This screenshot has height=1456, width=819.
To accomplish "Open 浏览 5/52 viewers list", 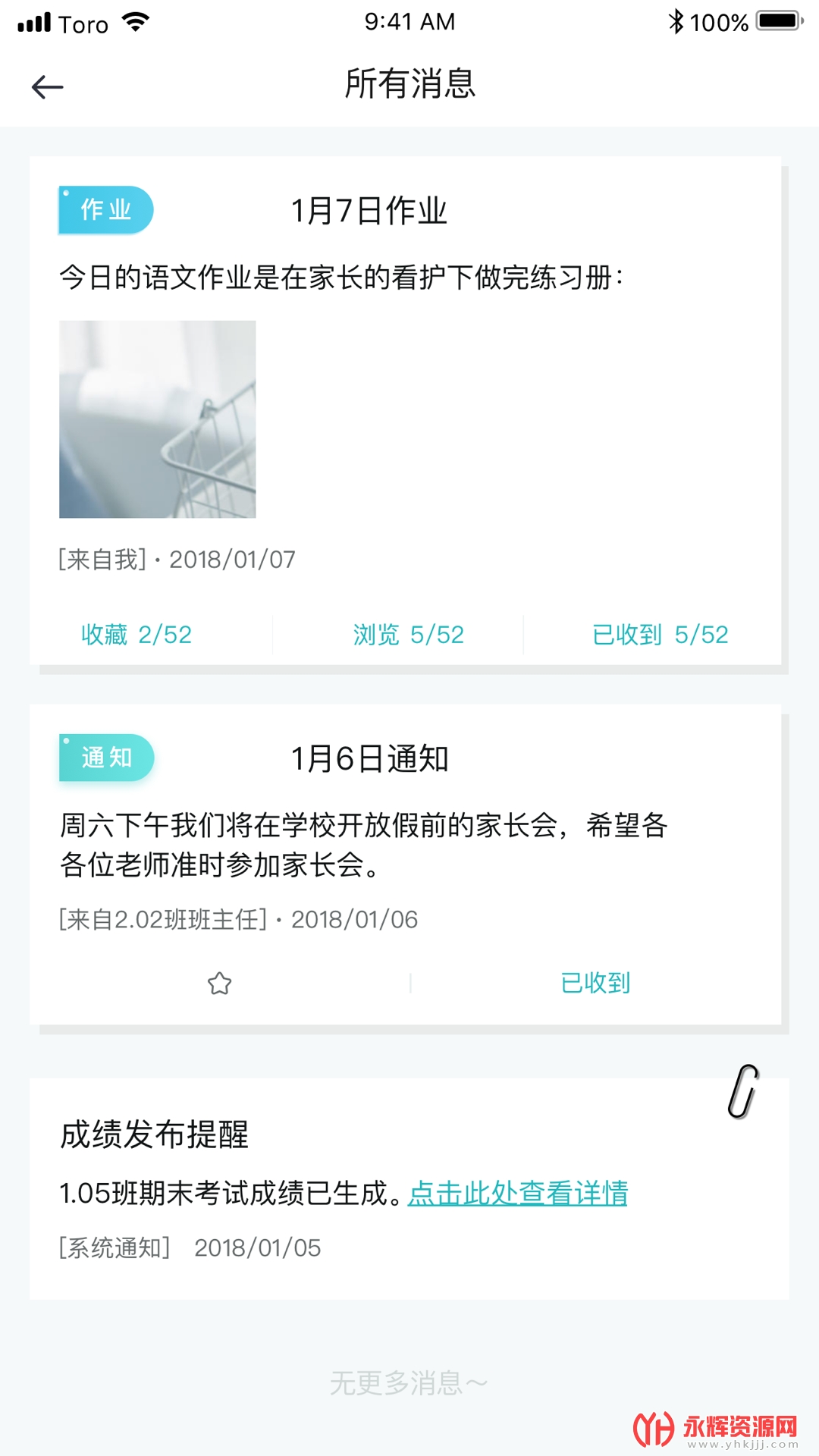I will [409, 634].
